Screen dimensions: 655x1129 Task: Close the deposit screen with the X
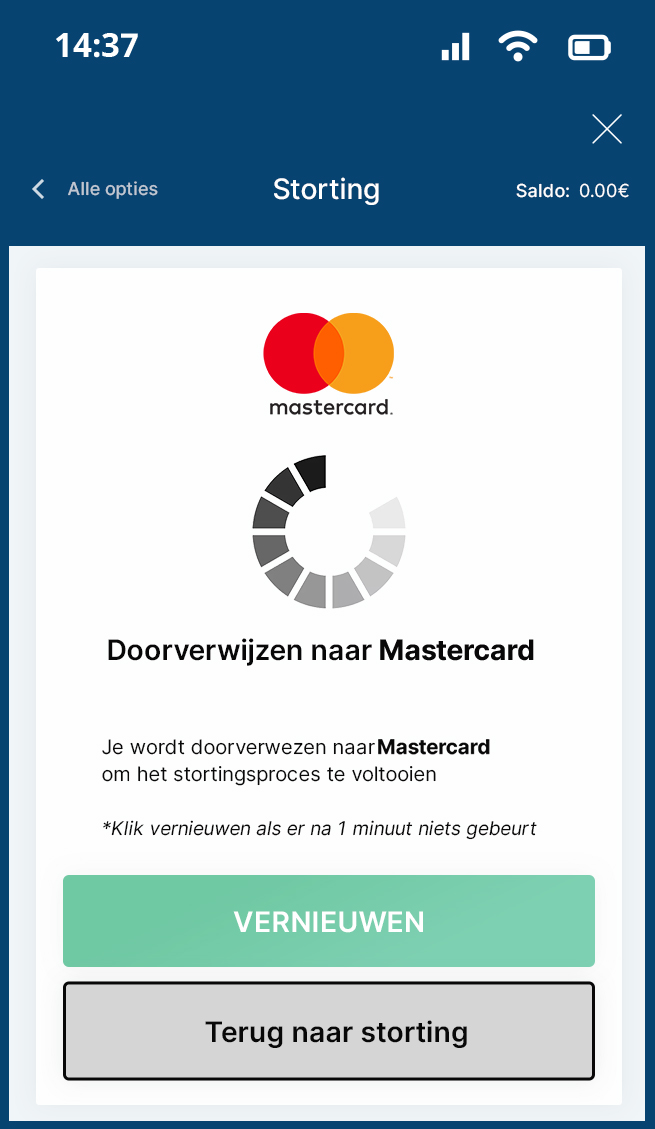[607, 129]
